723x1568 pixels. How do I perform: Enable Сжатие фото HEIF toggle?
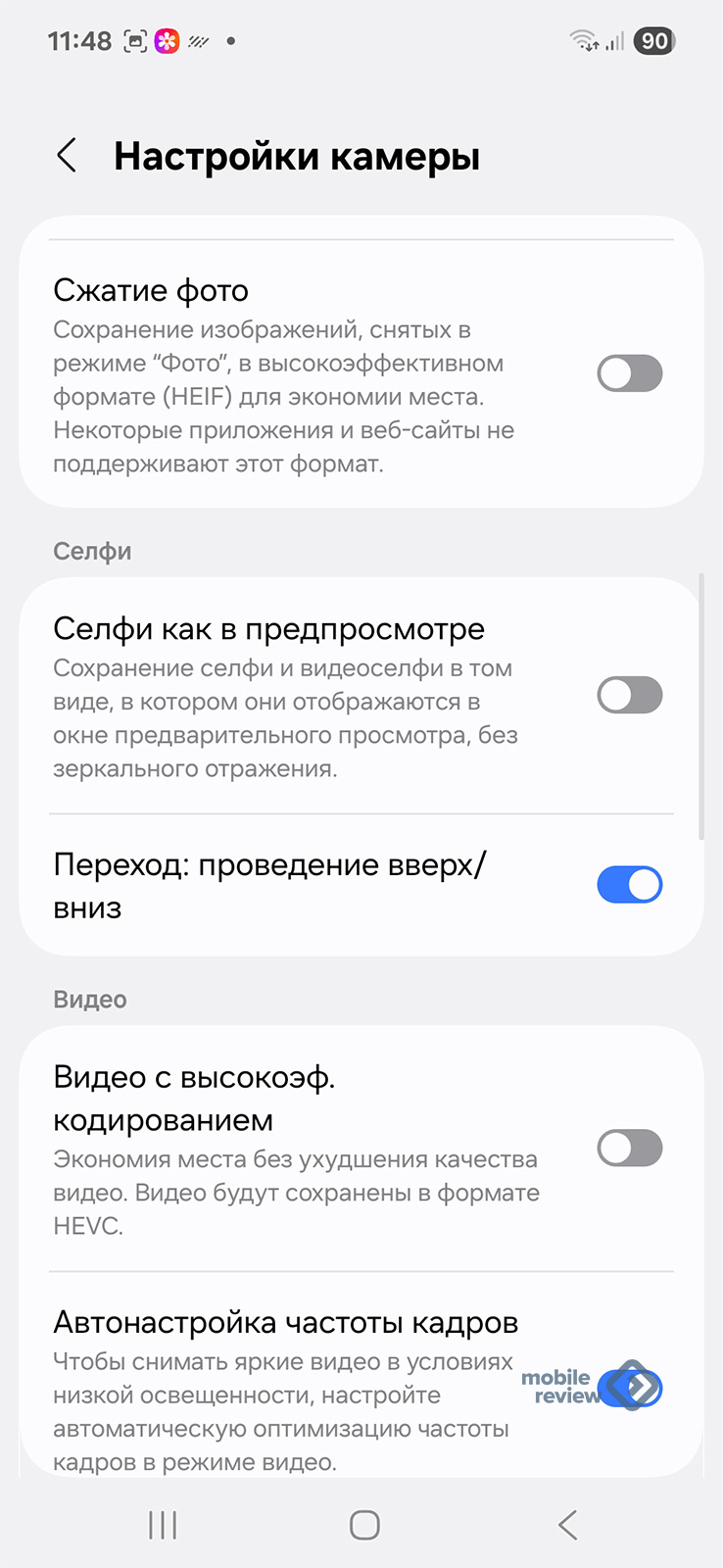pos(629,373)
